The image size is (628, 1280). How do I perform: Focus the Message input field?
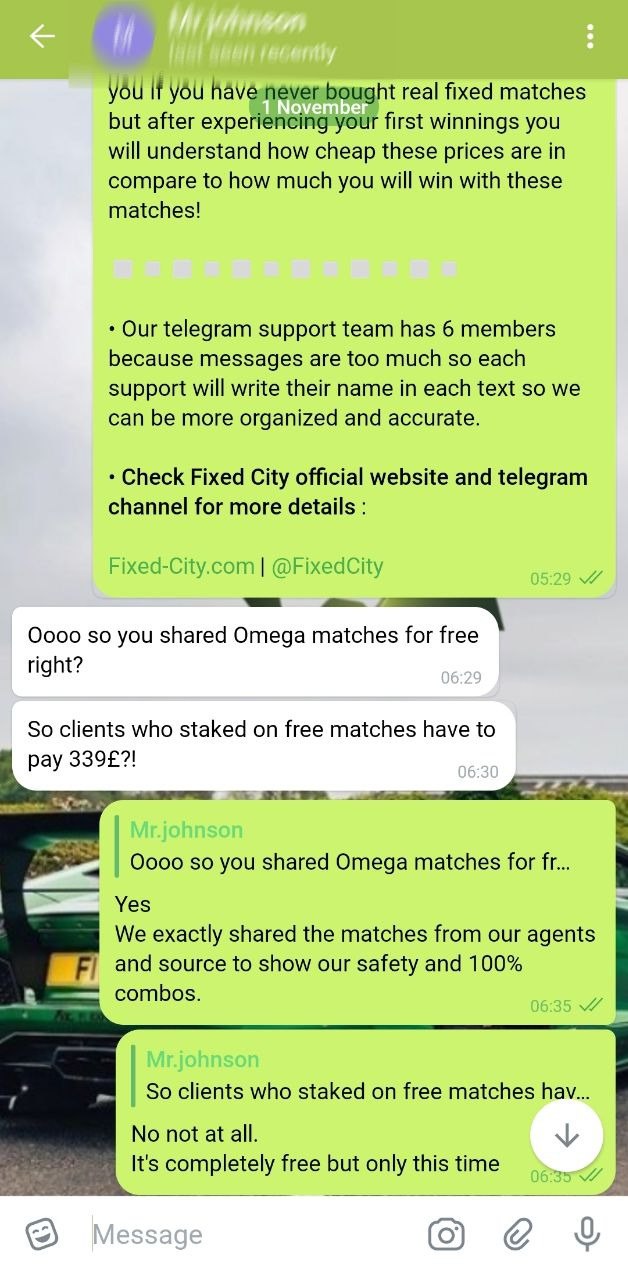click(250, 1235)
